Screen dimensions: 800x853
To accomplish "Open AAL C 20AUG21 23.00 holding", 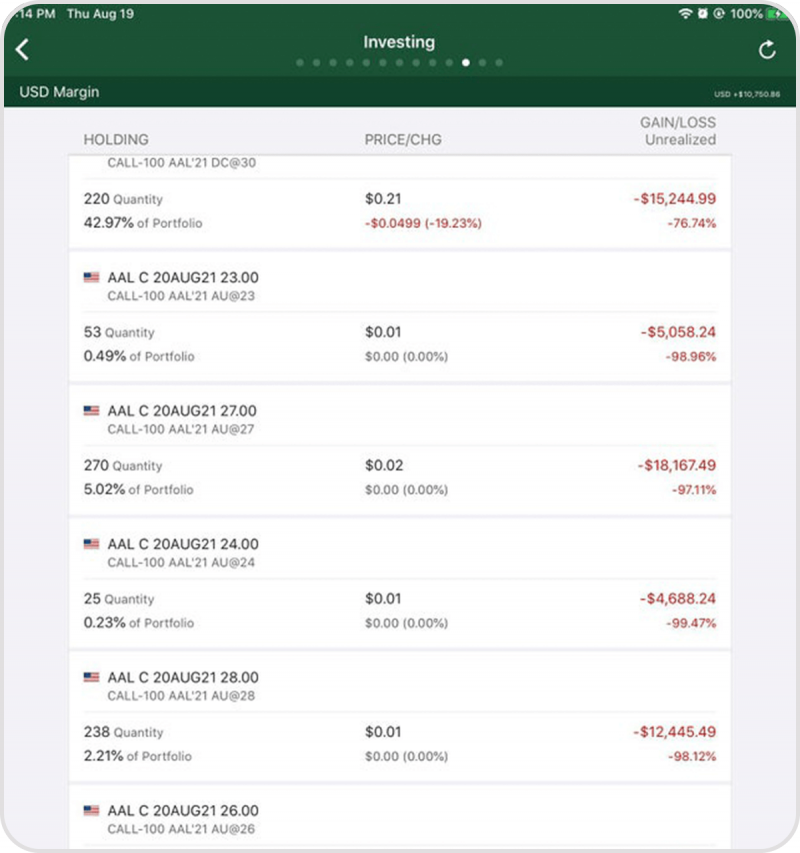I will point(183,277).
